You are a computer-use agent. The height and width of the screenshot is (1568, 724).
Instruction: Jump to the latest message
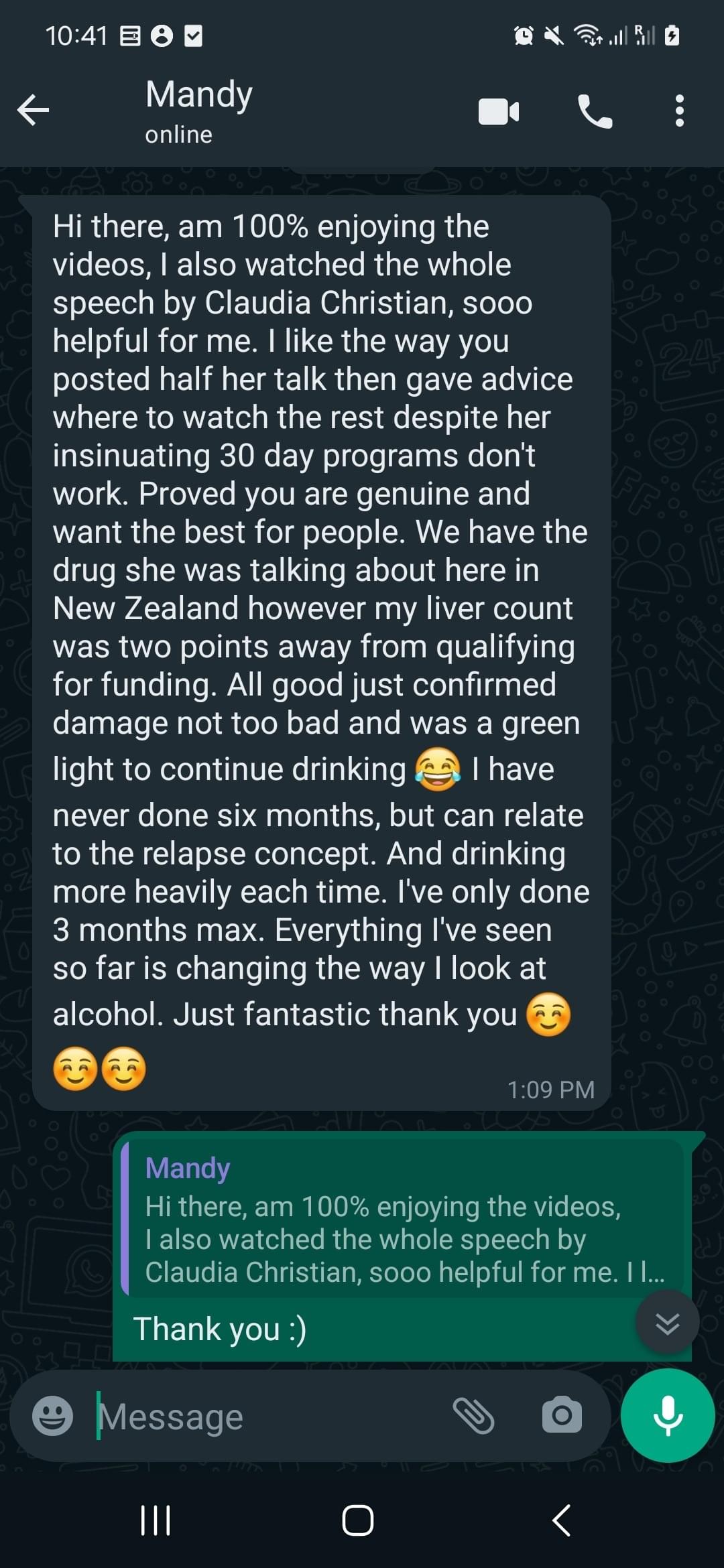[667, 1323]
